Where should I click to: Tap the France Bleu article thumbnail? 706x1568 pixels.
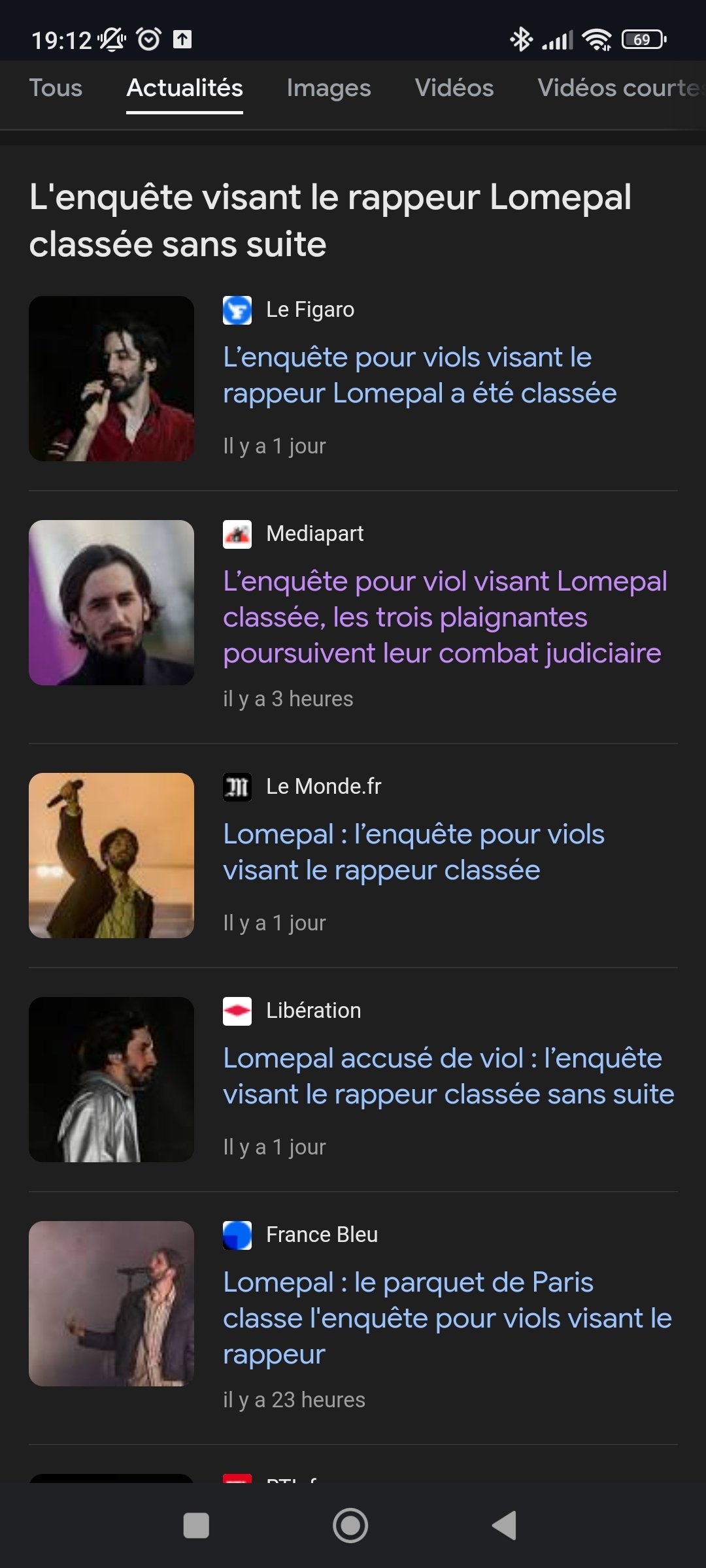pos(112,1304)
